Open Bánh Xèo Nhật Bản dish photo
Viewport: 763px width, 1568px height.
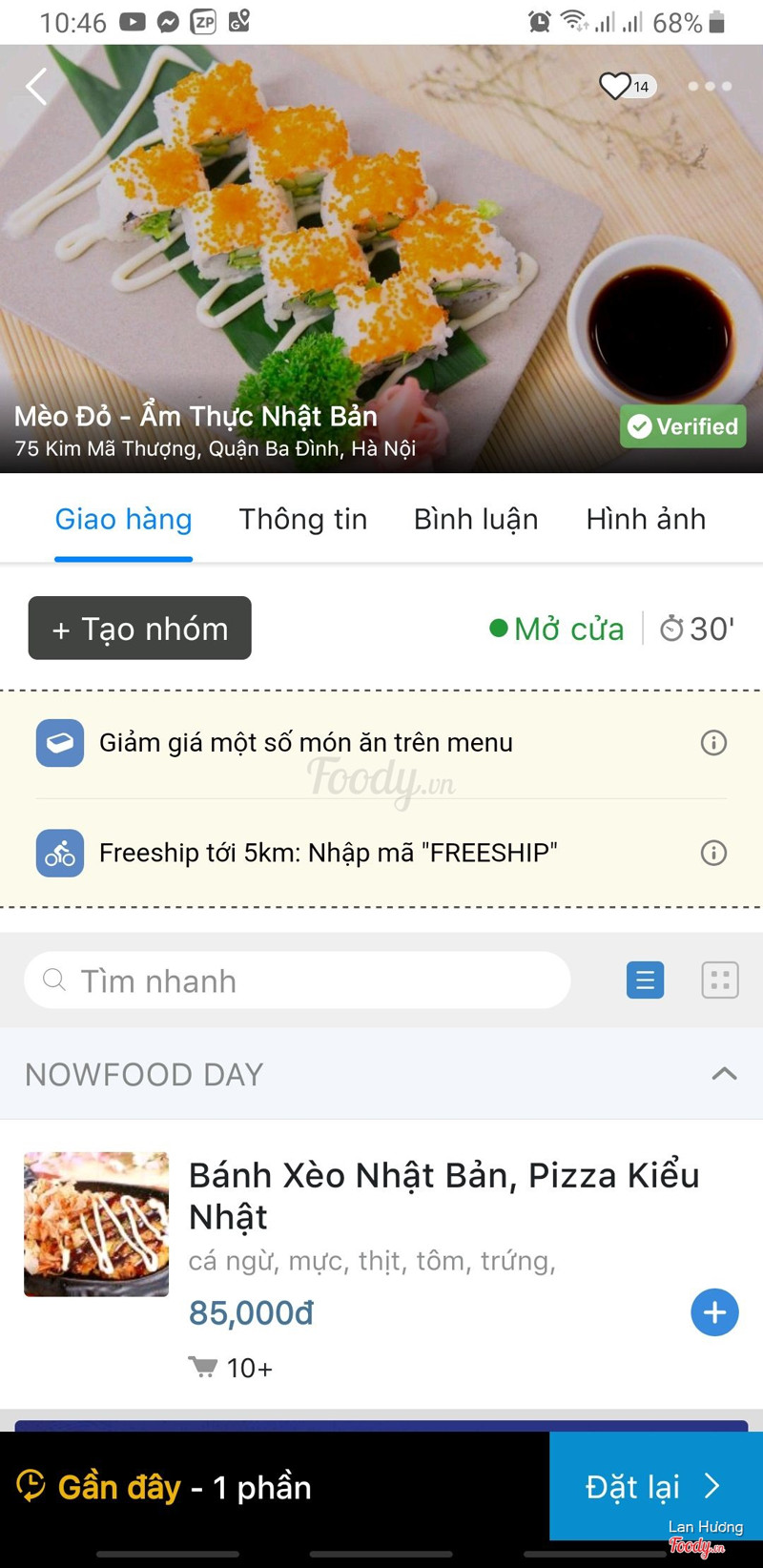point(96,1224)
